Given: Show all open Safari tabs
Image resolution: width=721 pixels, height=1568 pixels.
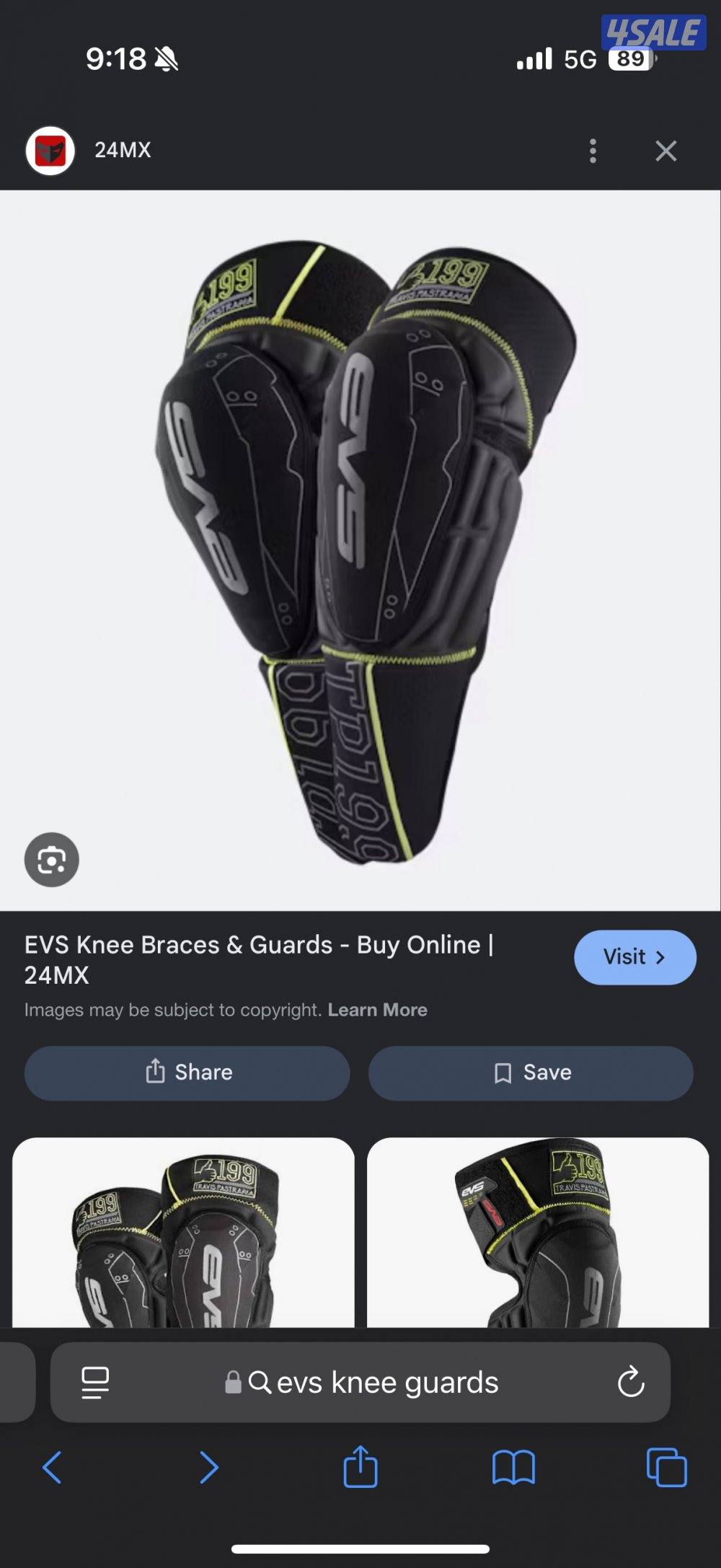Looking at the screenshot, I should click(667, 1467).
